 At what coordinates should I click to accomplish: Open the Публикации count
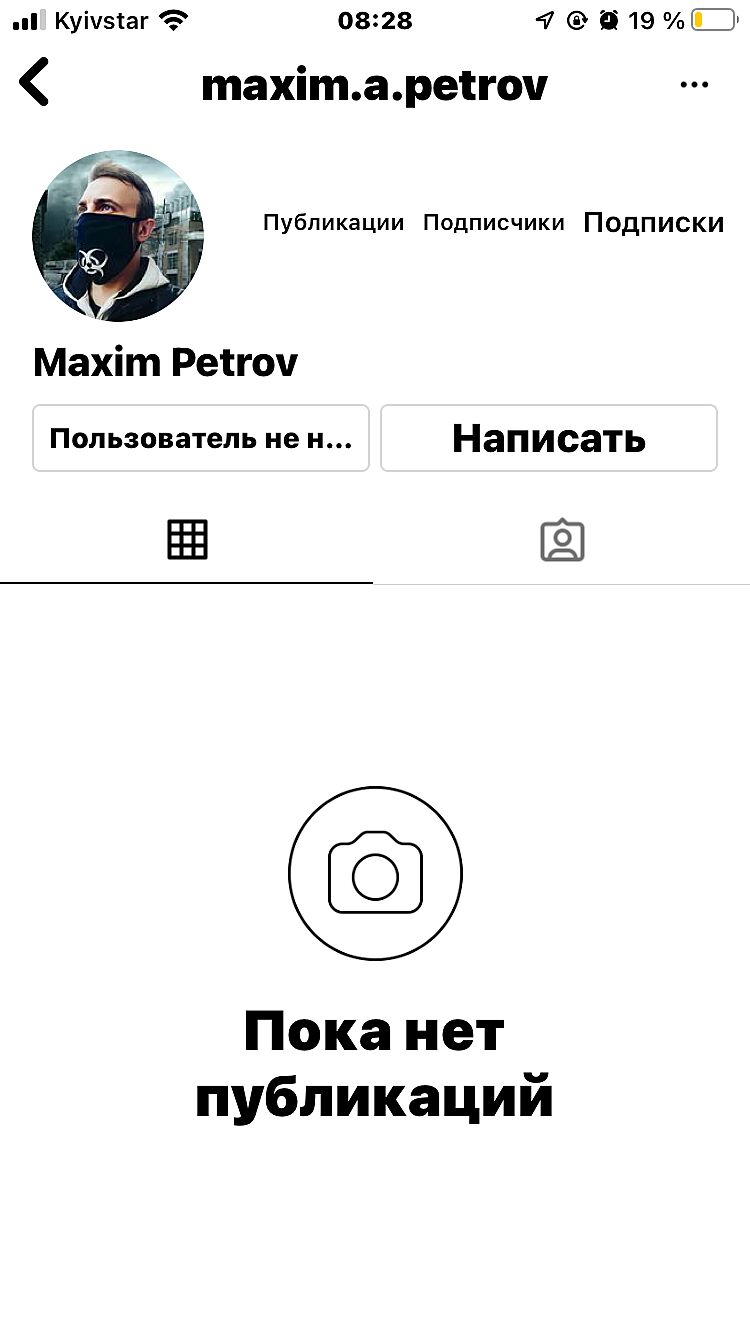click(x=333, y=222)
